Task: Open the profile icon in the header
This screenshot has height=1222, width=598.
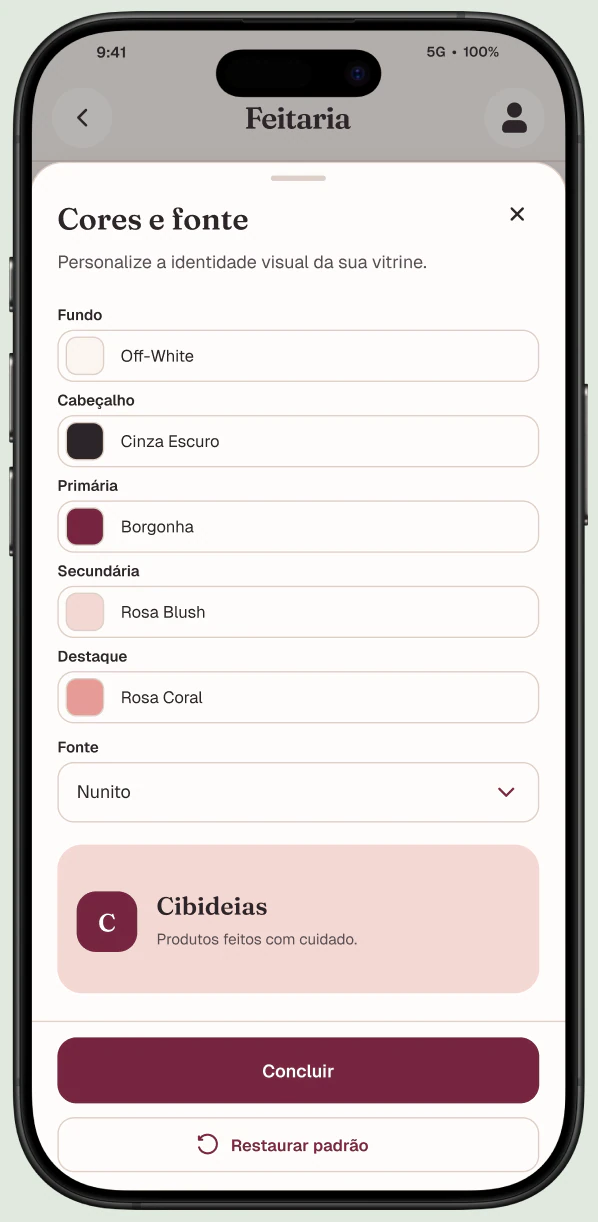Action: coord(514,118)
